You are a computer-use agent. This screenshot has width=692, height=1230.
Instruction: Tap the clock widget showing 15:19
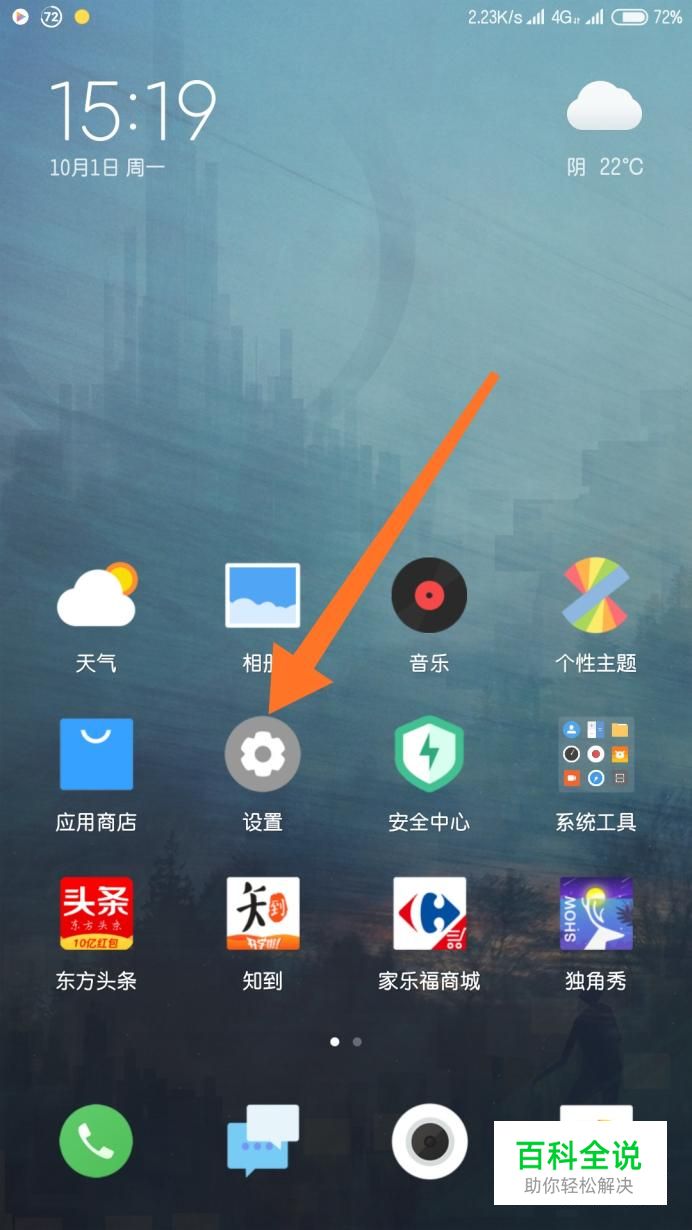(x=132, y=112)
